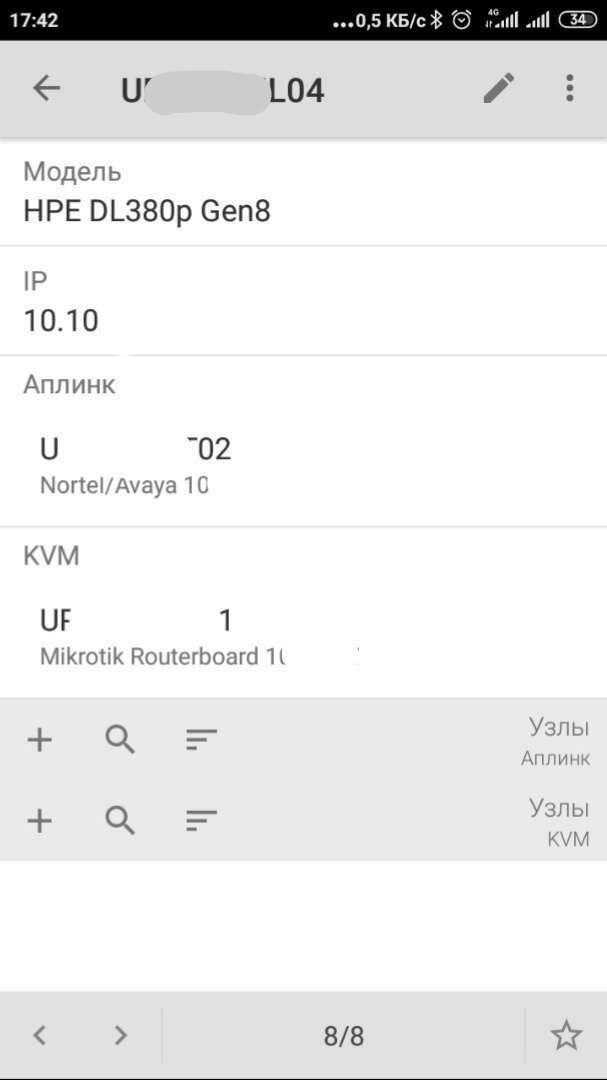Open the Mikrotik Routerboard KVM entry
The image size is (607, 1080).
point(303,635)
